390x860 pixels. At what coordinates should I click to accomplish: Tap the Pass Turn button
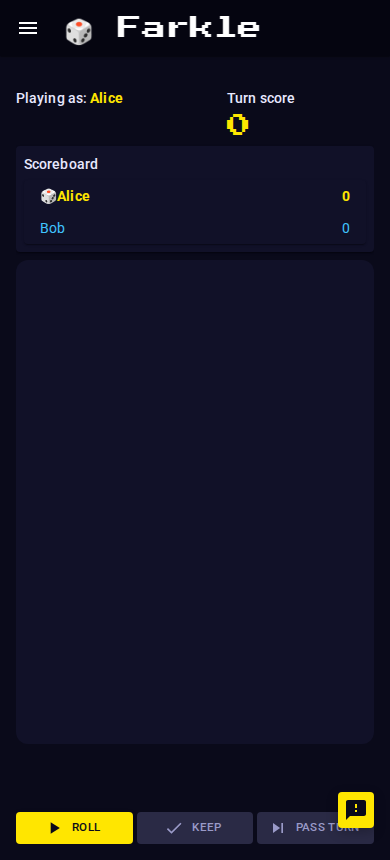315,828
